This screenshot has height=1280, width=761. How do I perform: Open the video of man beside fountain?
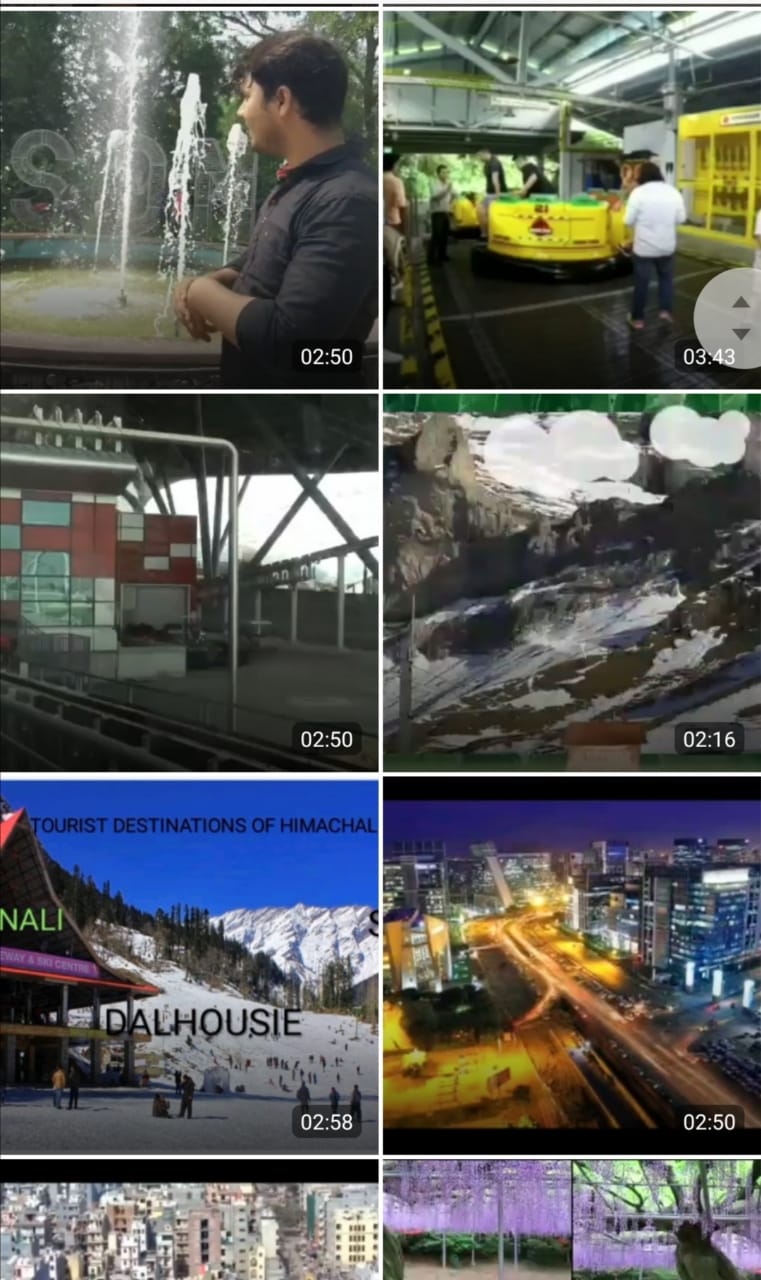click(189, 198)
